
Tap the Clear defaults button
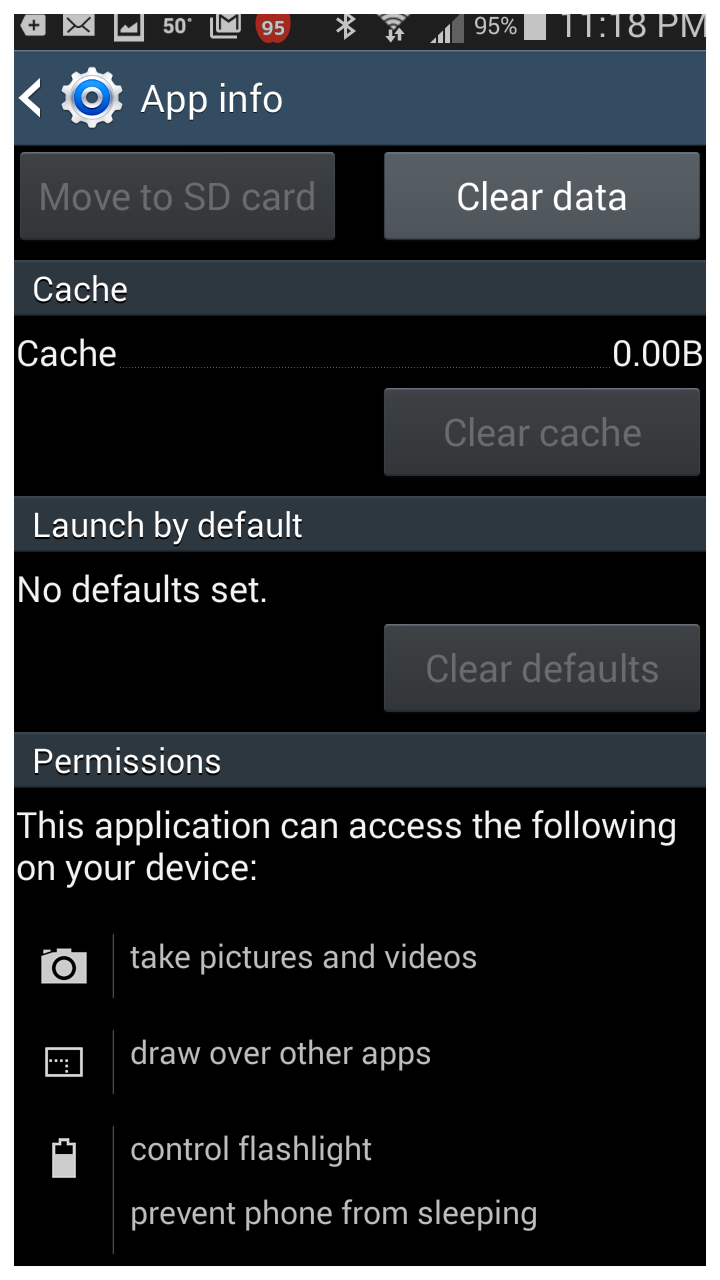click(x=541, y=668)
